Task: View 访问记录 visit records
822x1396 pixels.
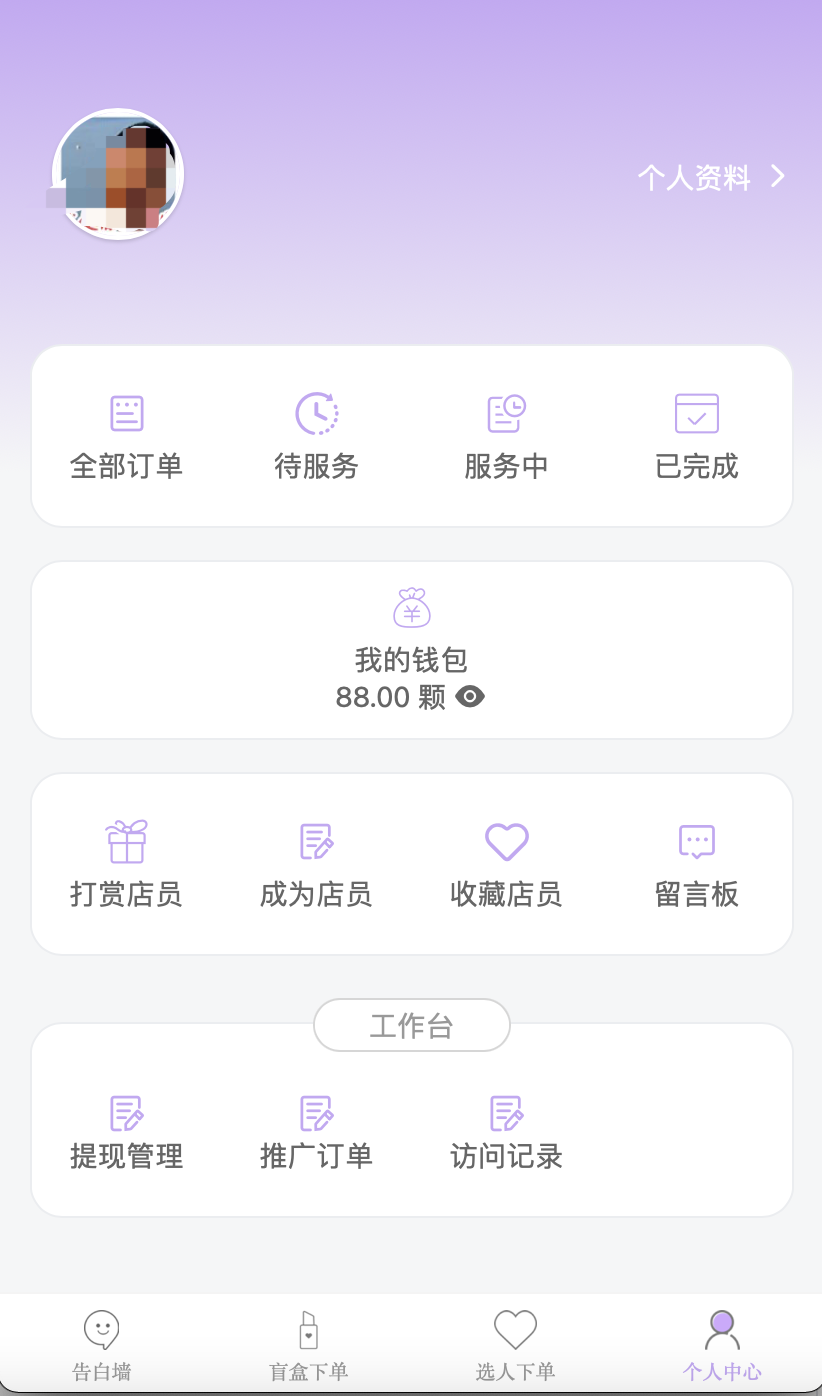Action: coord(506,1132)
